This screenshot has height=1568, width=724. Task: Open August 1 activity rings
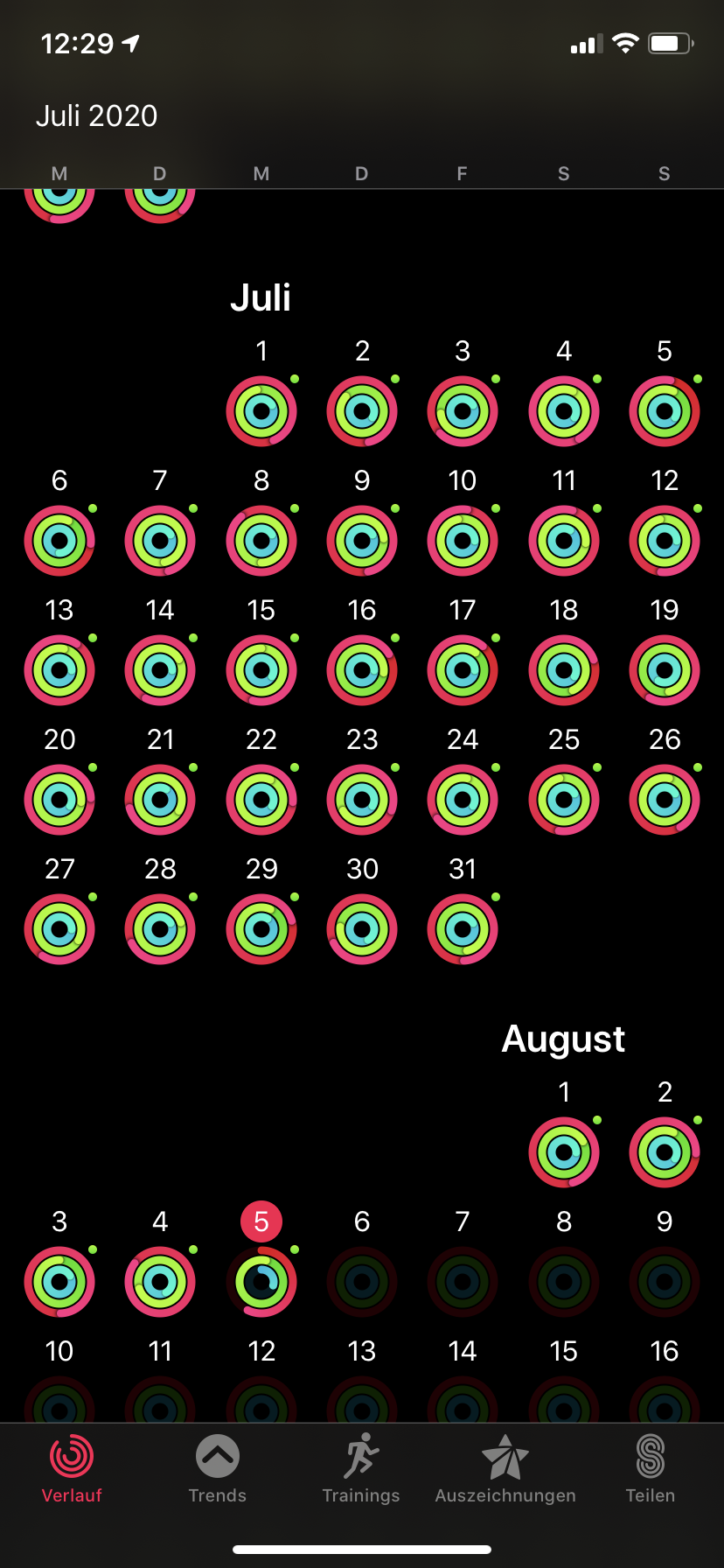pos(564,1151)
